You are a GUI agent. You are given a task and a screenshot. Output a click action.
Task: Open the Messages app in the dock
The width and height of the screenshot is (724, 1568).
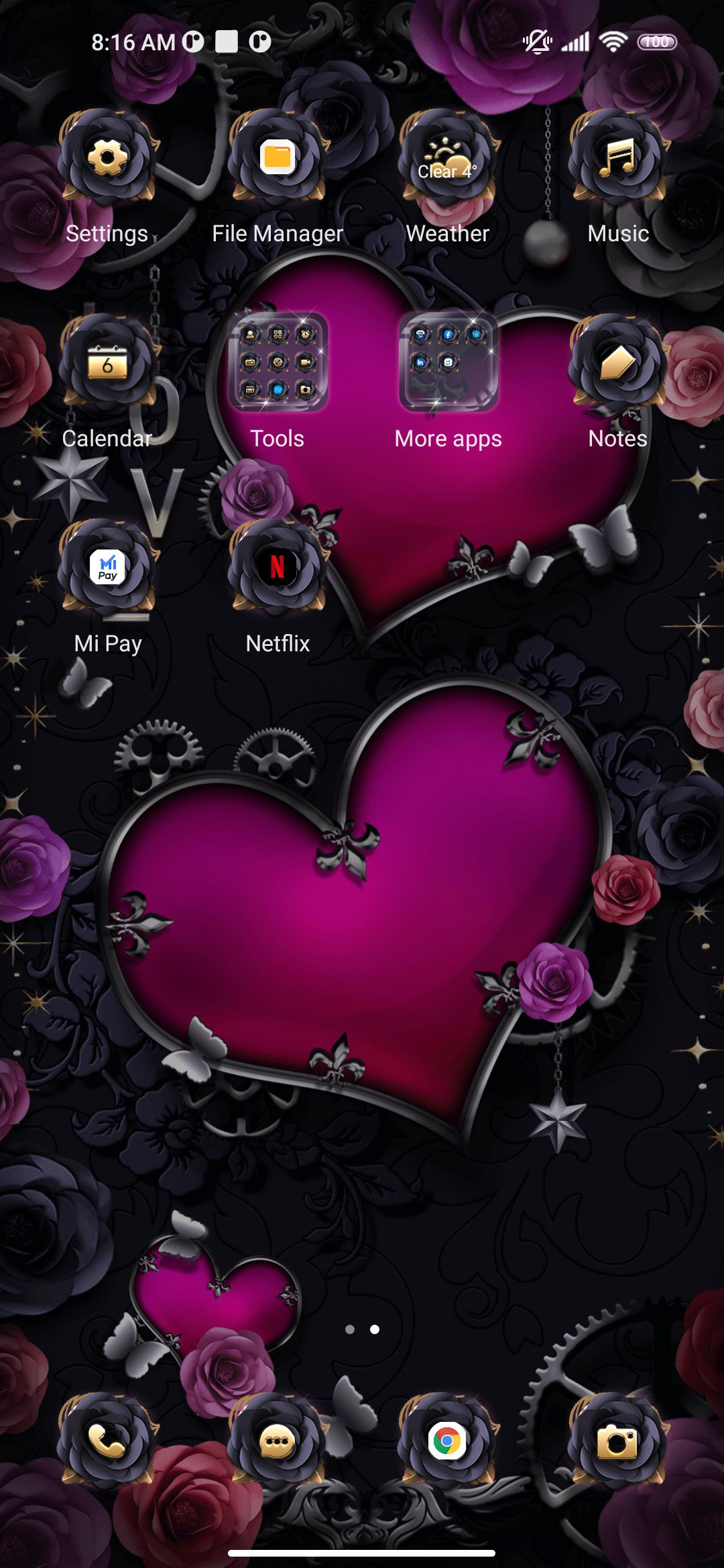278,1441
